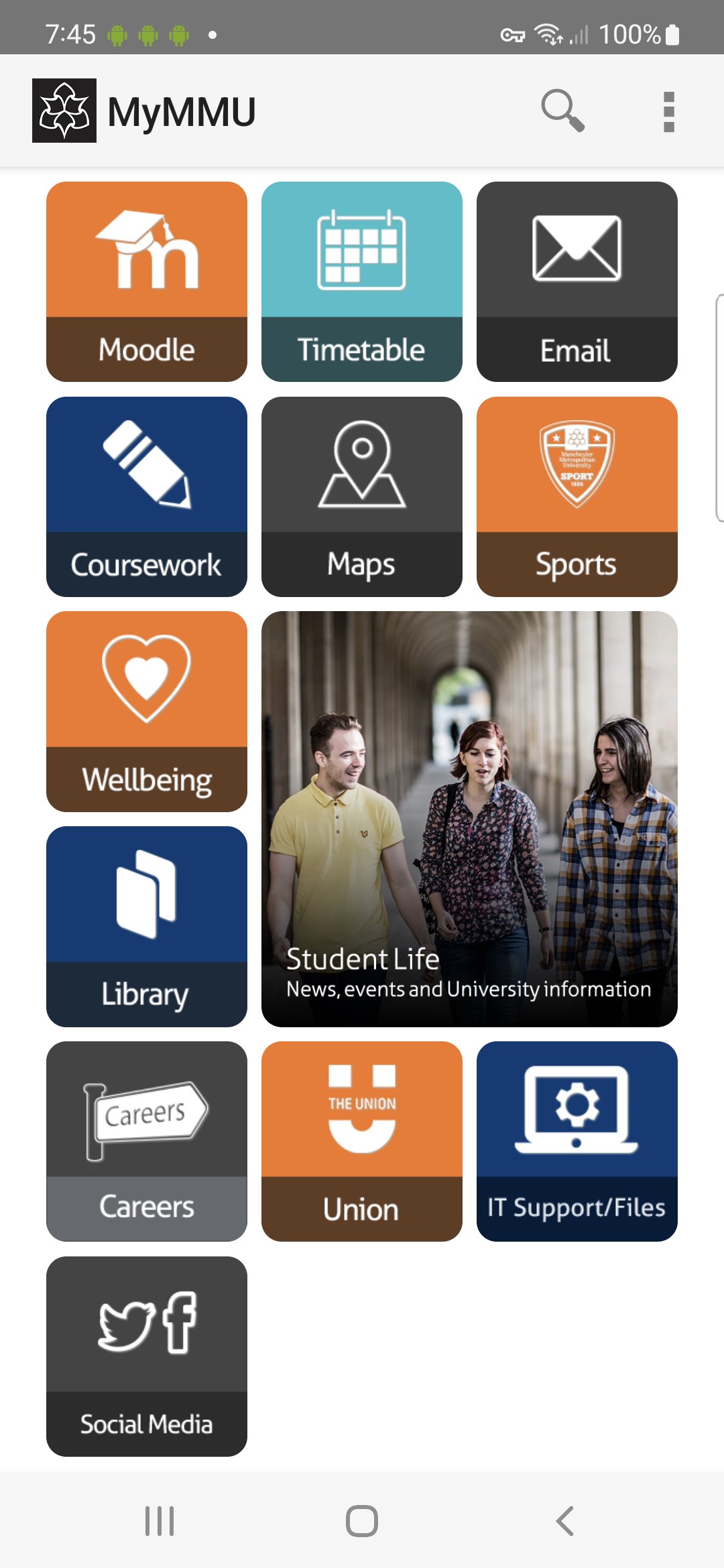Open the Moodle tile
724x1568 pixels.
click(147, 281)
